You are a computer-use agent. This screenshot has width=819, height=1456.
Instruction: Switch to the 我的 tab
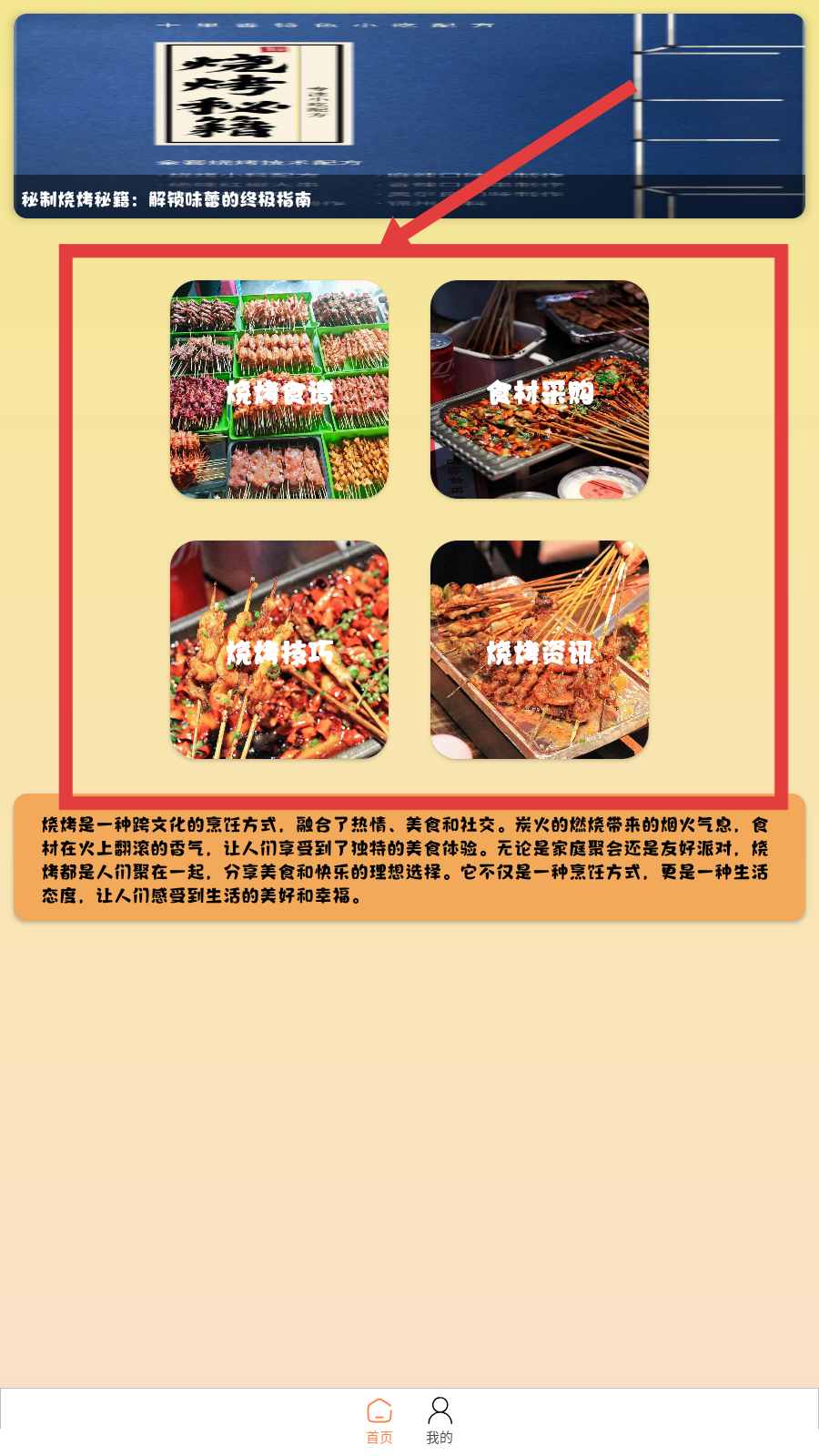440,1421
